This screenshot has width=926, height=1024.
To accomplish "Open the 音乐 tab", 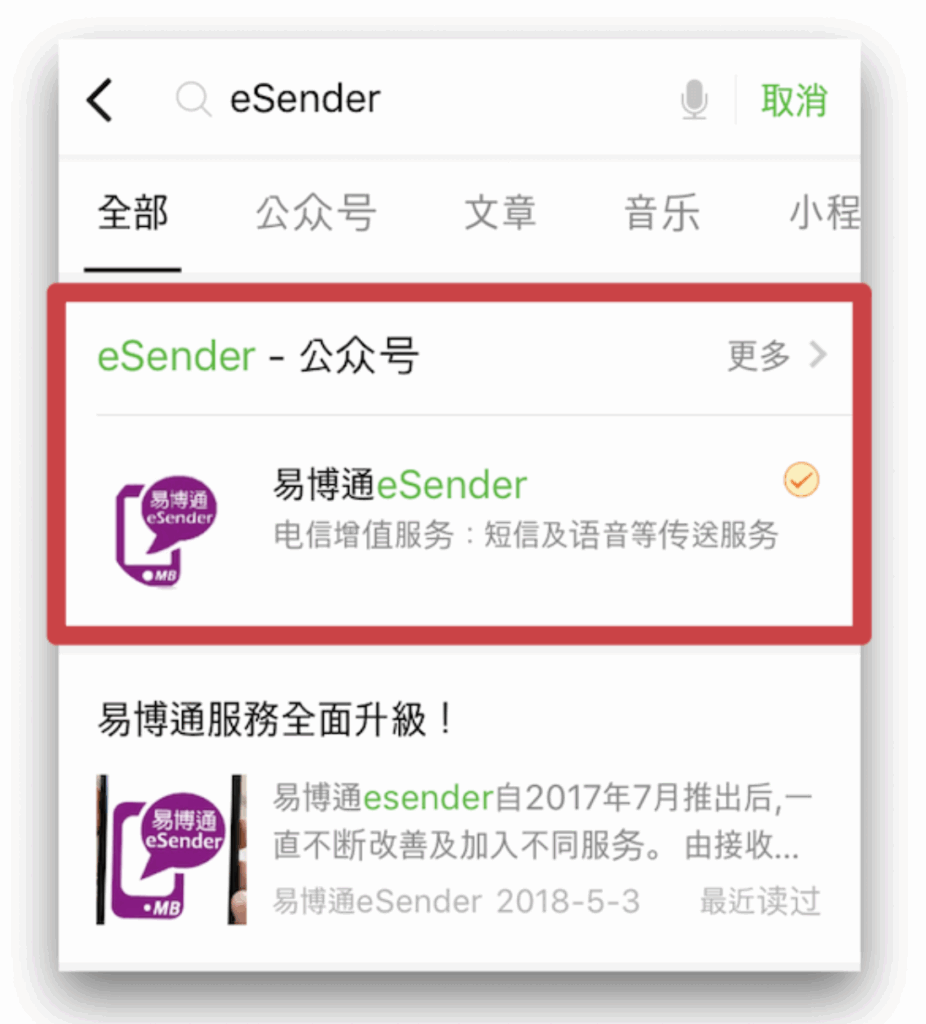I will click(x=662, y=214).
